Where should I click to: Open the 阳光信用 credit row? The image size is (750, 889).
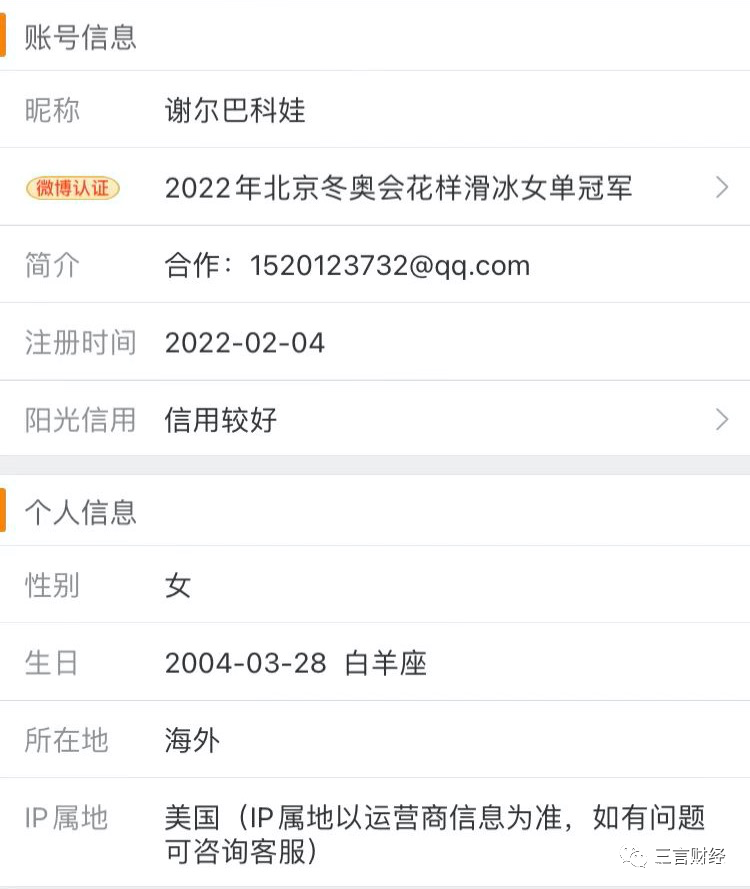pyautogui.click(x=375, y=420)
